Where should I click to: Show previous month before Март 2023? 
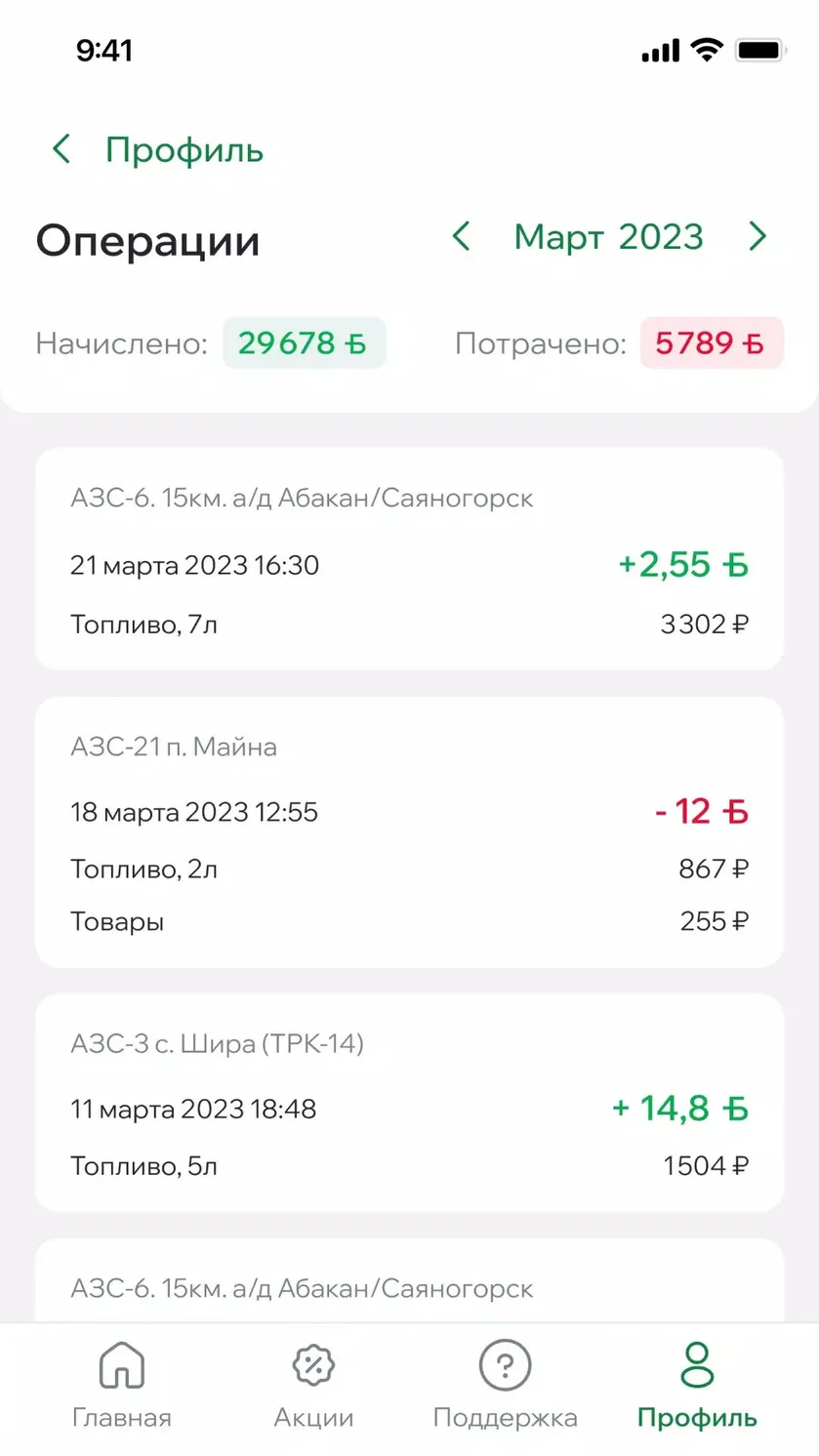click(462, 236)
